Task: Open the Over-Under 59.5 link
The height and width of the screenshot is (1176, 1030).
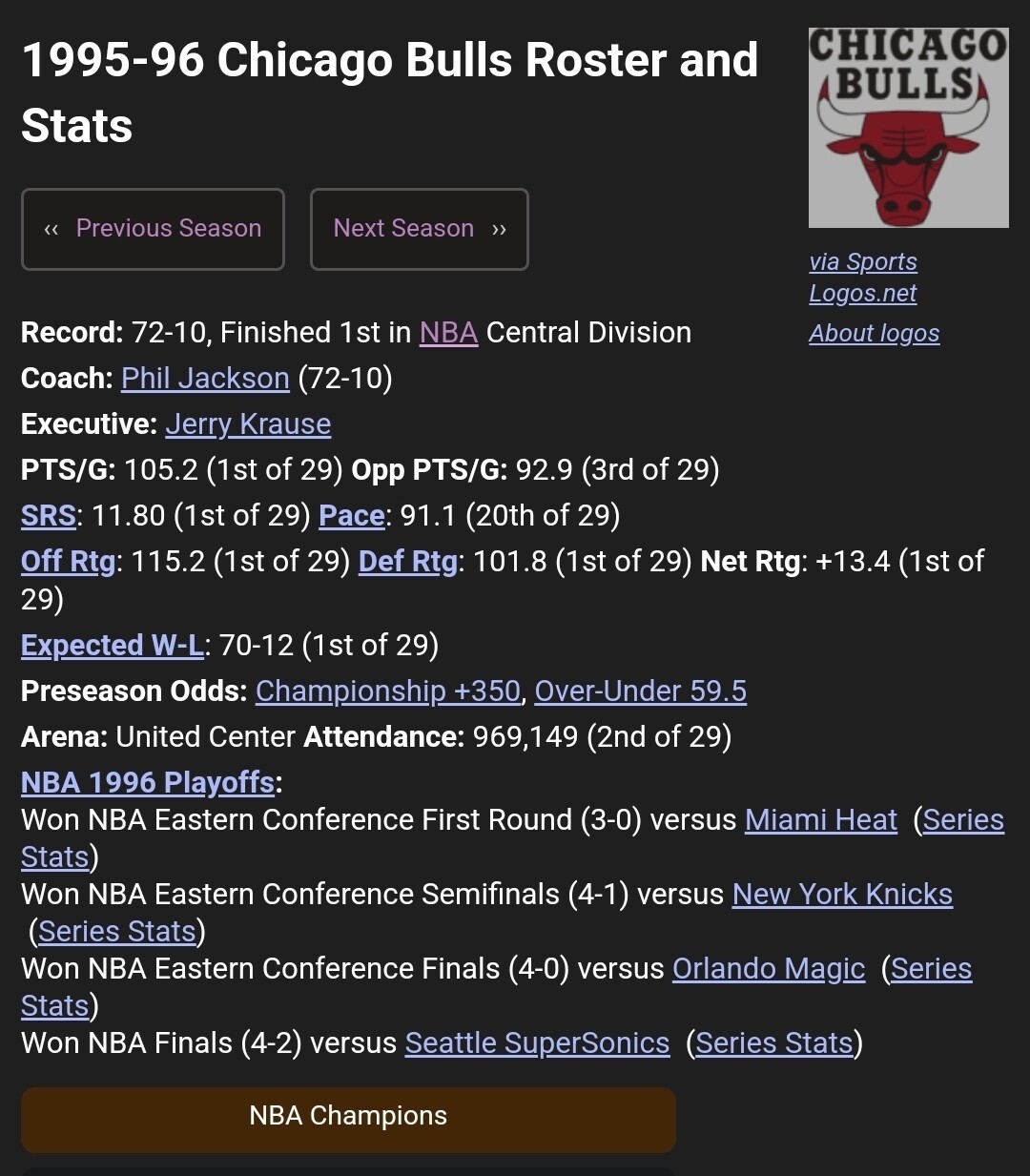Action: [x=641, y=691]
